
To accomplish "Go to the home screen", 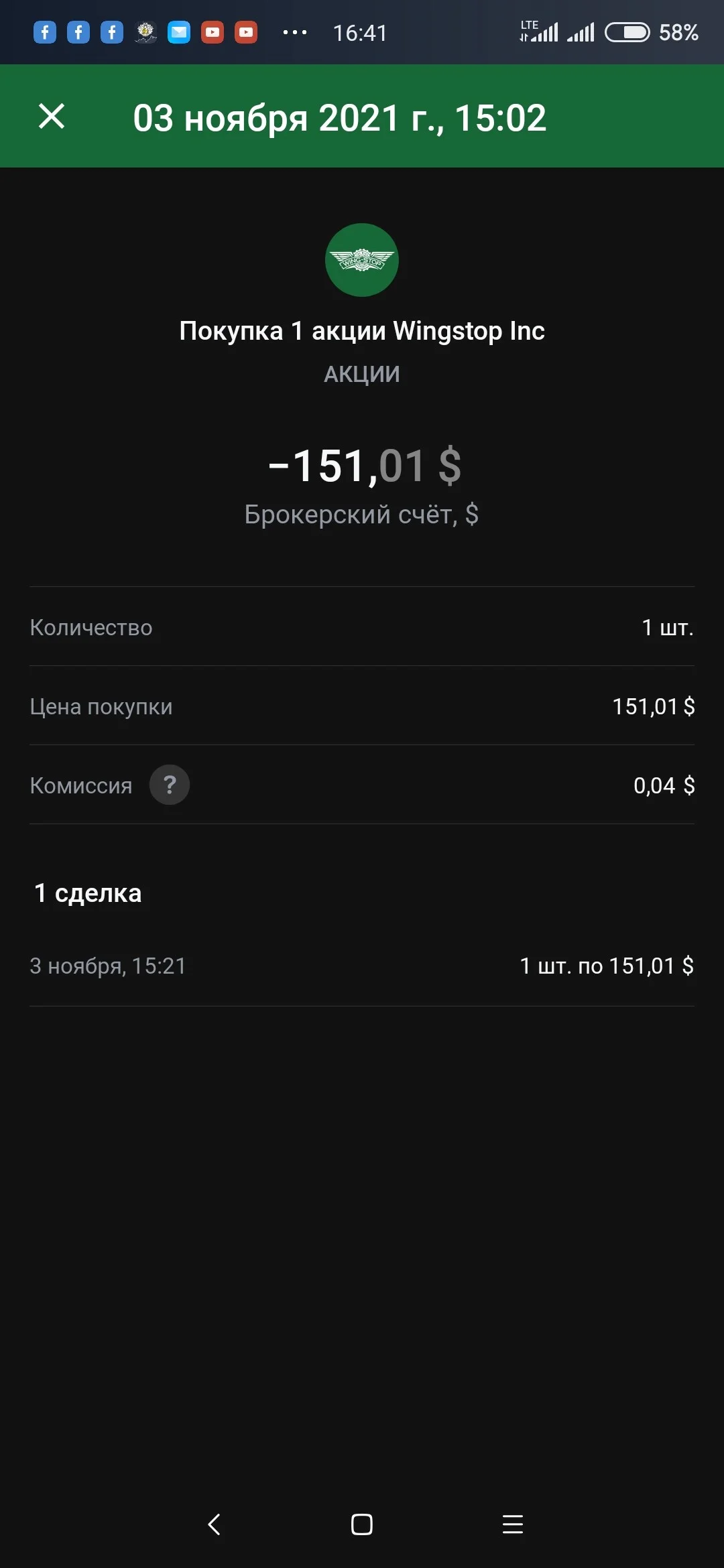I will click(x=362, y=1524).
